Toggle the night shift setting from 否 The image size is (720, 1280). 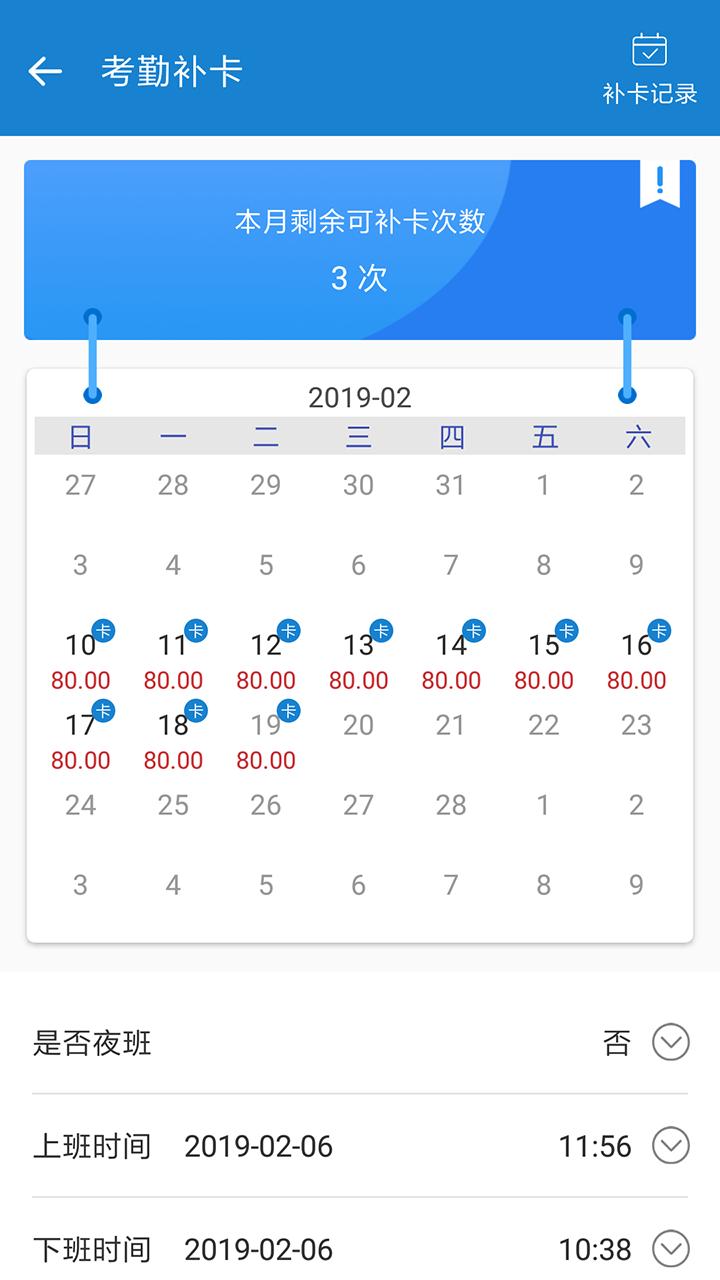(619, 1042)
